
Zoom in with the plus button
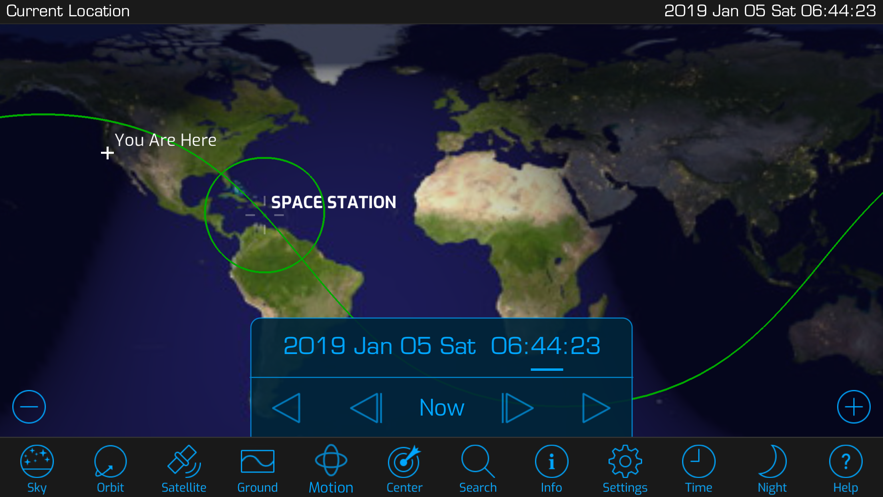[x=853, y=407]
